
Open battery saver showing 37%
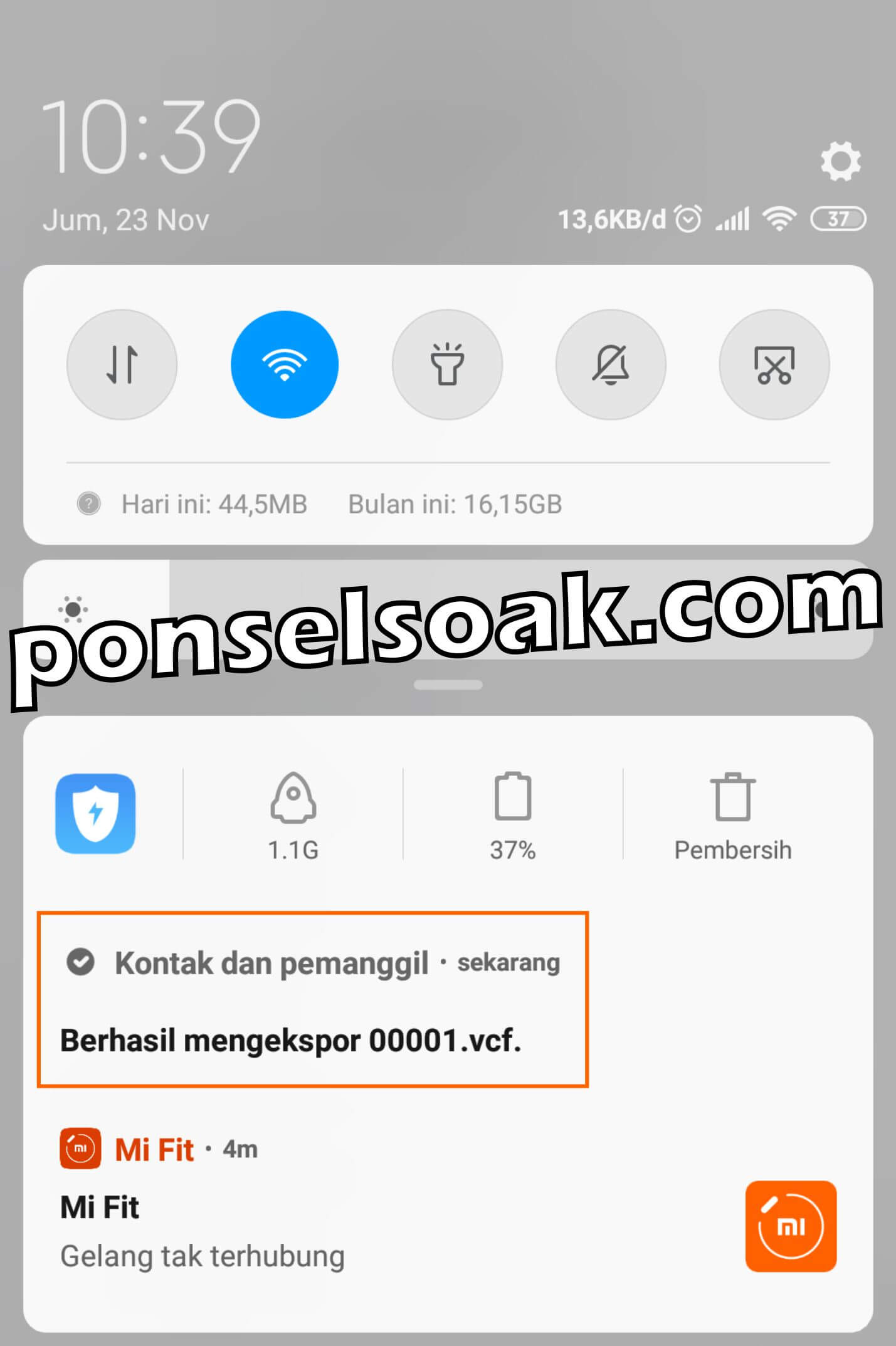513,814
